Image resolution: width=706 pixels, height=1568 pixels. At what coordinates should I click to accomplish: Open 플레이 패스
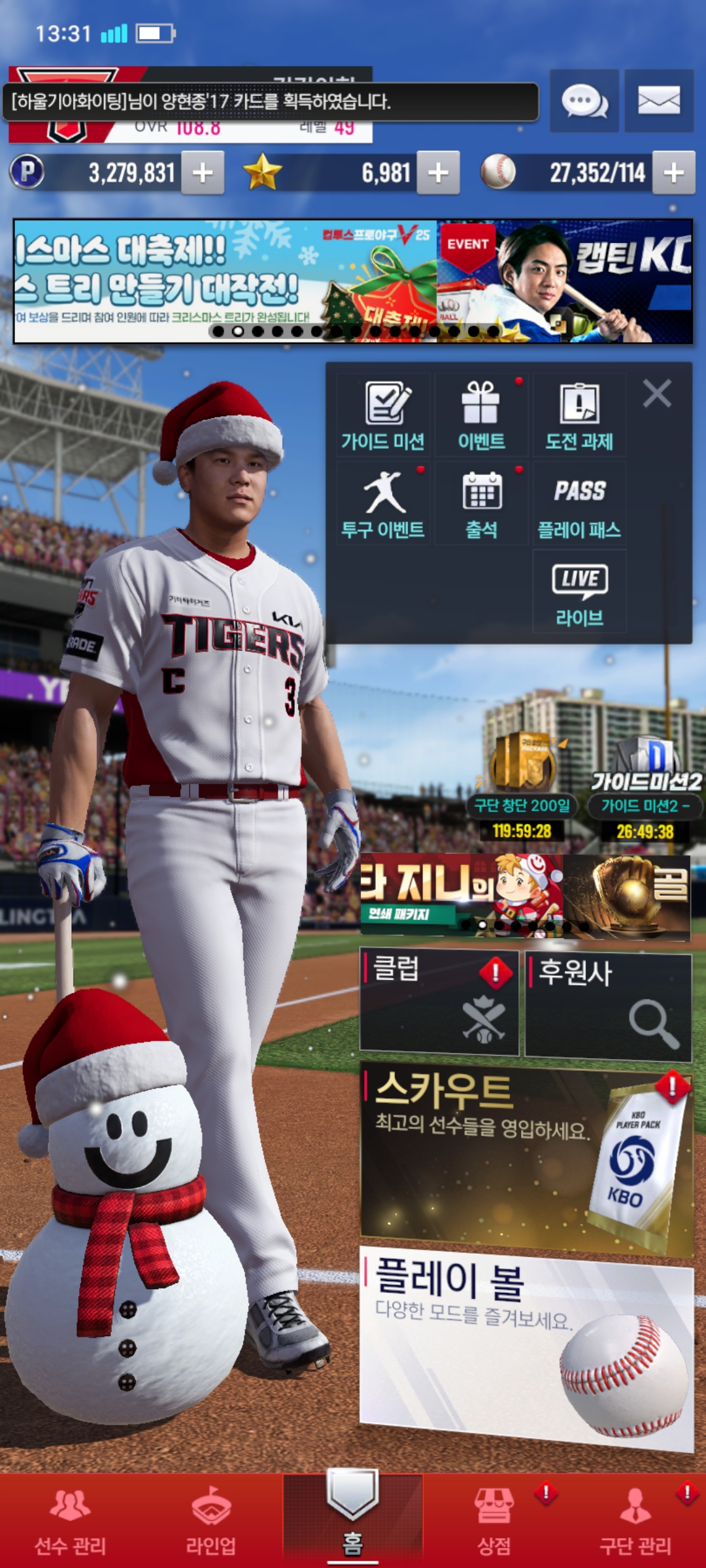click(x=579, y=504)
